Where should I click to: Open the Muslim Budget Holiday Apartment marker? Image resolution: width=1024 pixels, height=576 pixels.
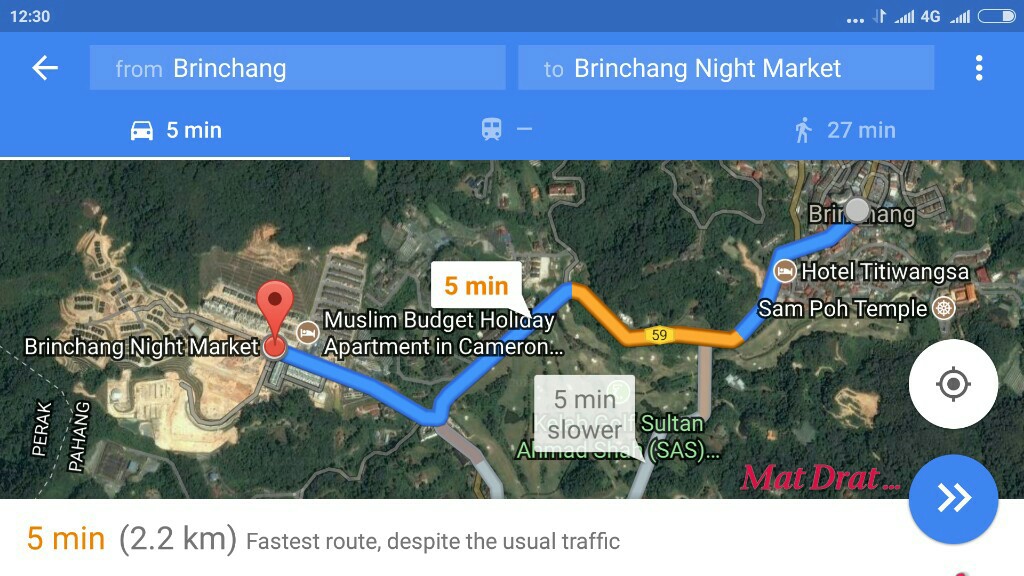pyautogui.click(x=307, y=329)
